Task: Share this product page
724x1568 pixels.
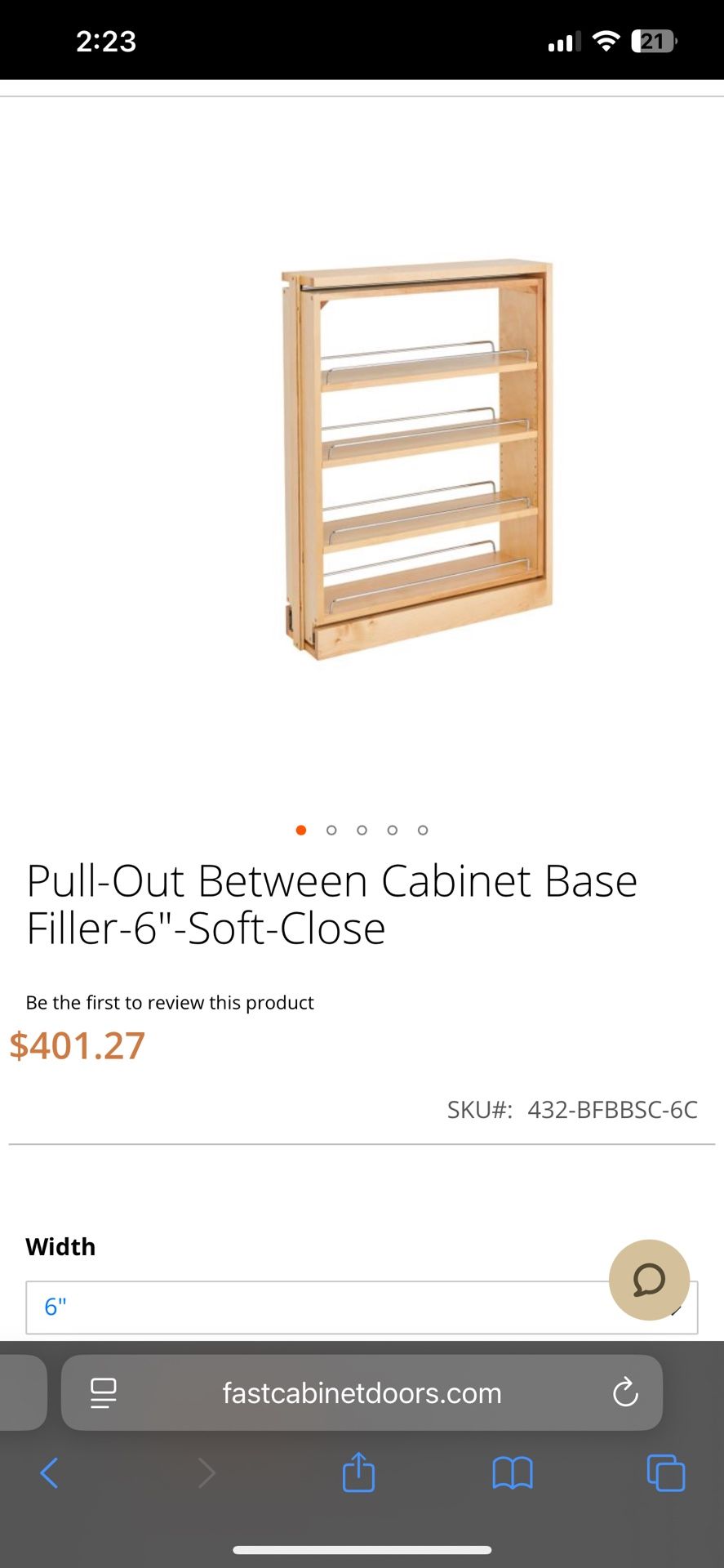Action: point(358,1473)
